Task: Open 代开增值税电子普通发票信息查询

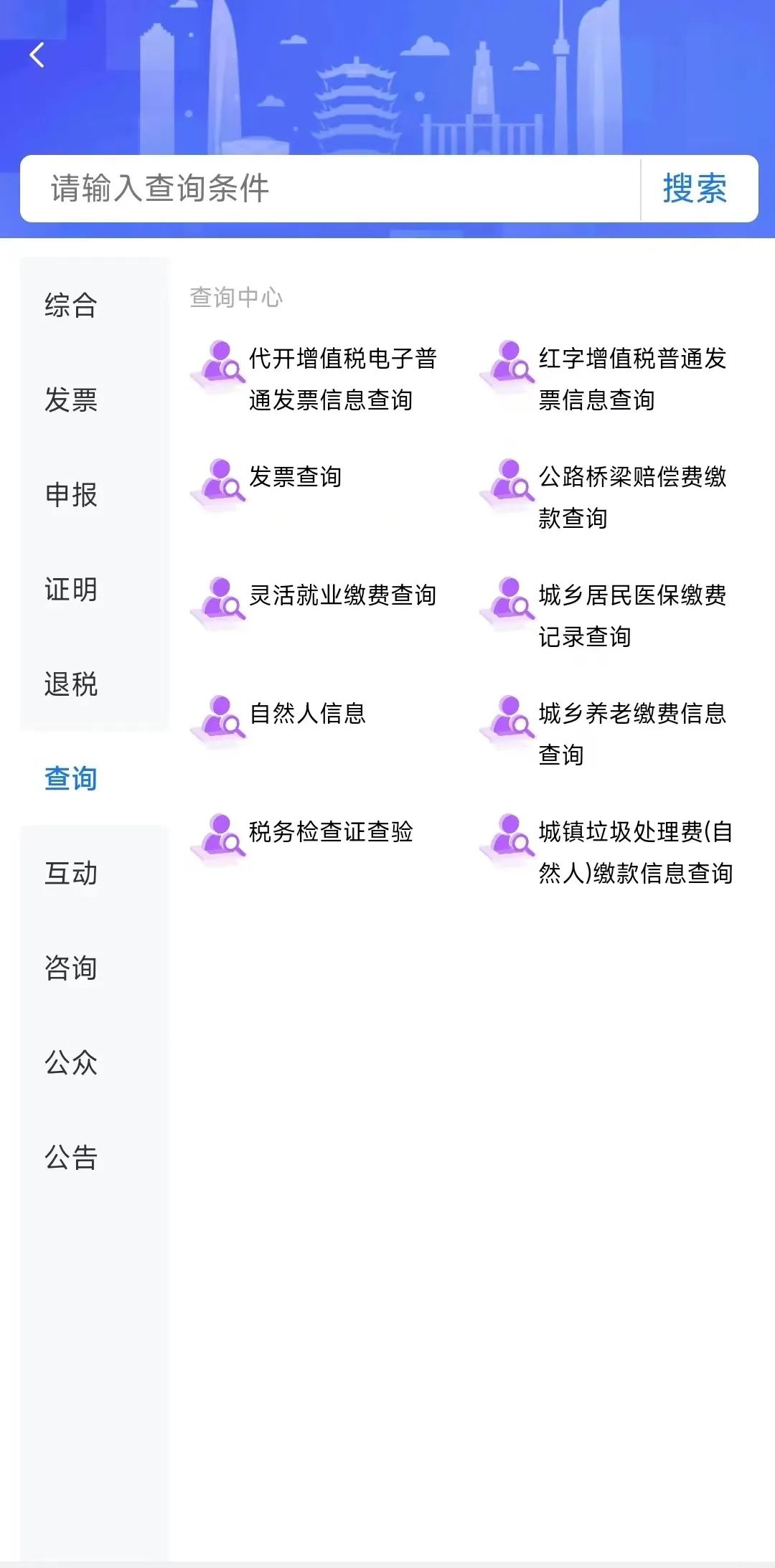Action: (x=316, y=379)
